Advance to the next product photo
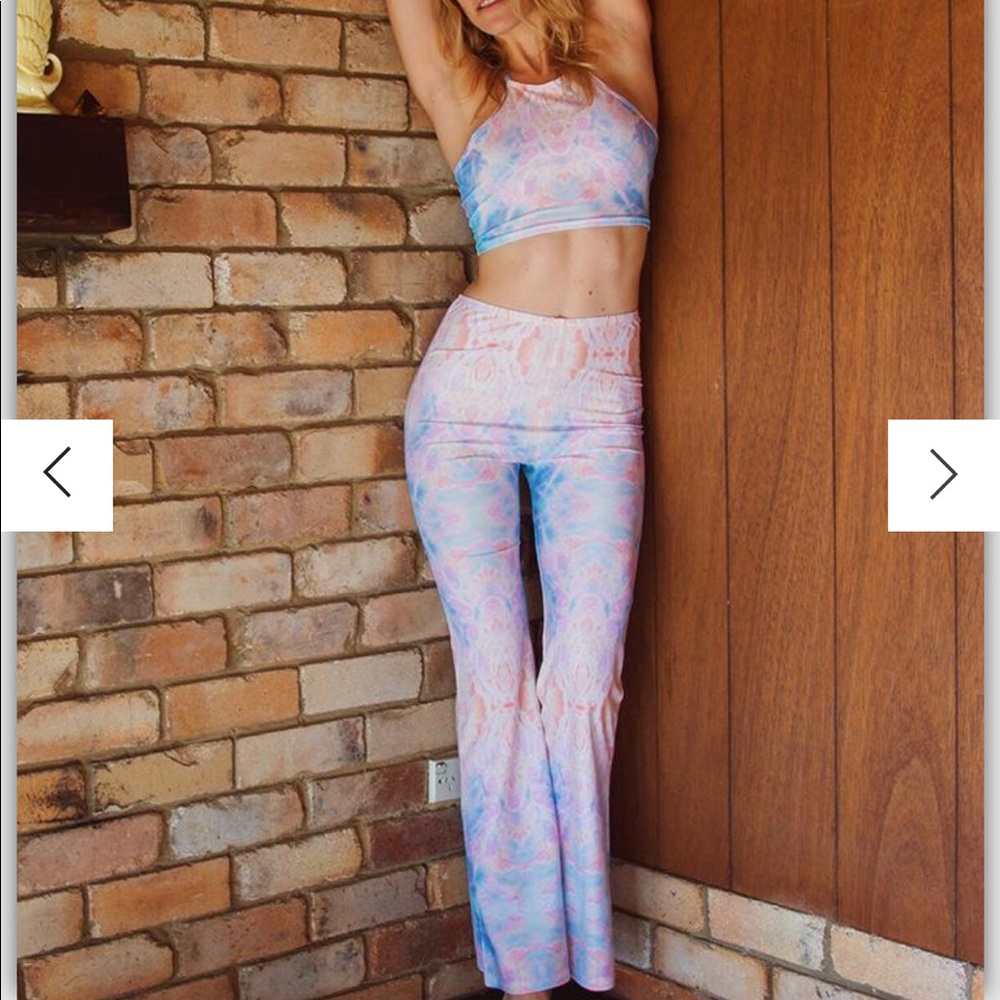 click(943, 474)
